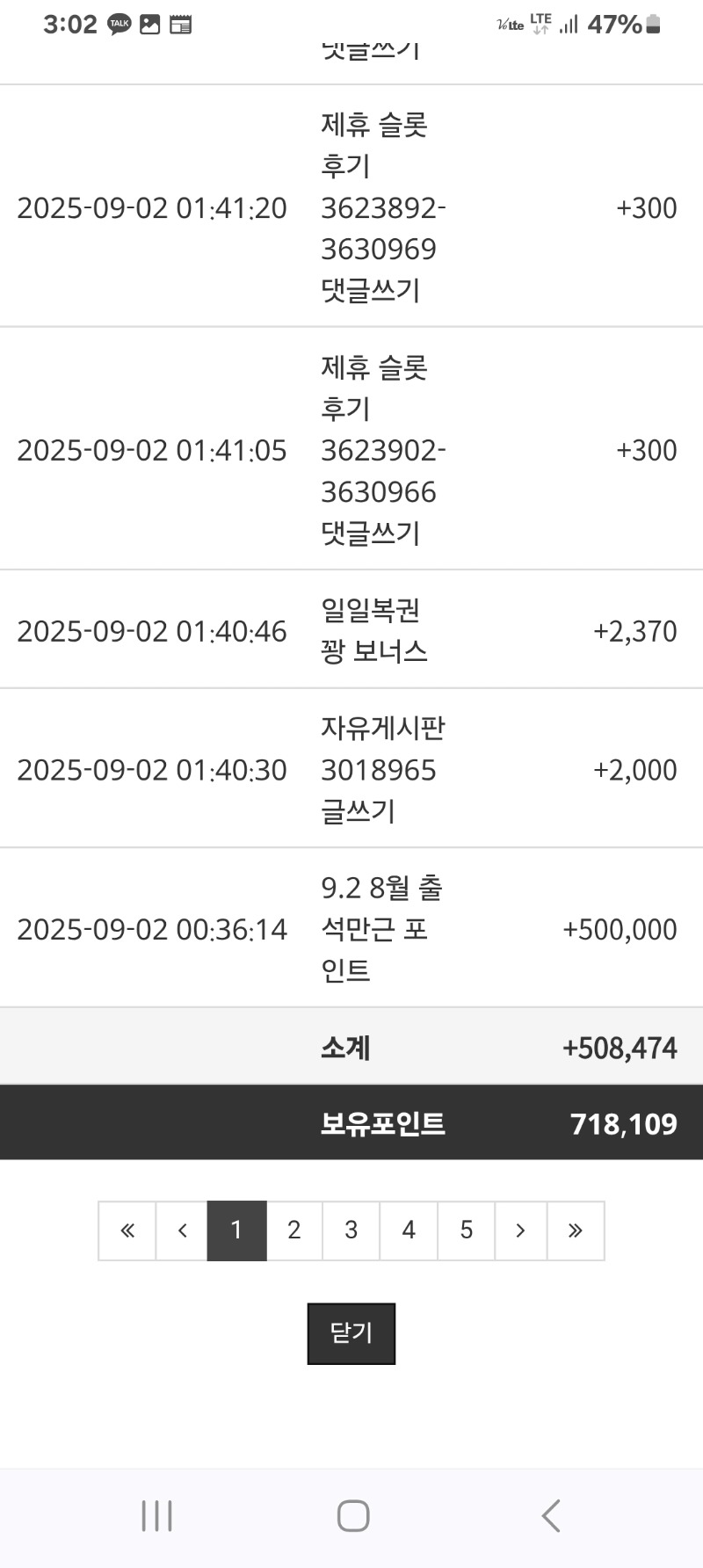Open page 4 of point history
Image resolution: width=703 pixels, height=1568 pixels.
[409, 1230]
